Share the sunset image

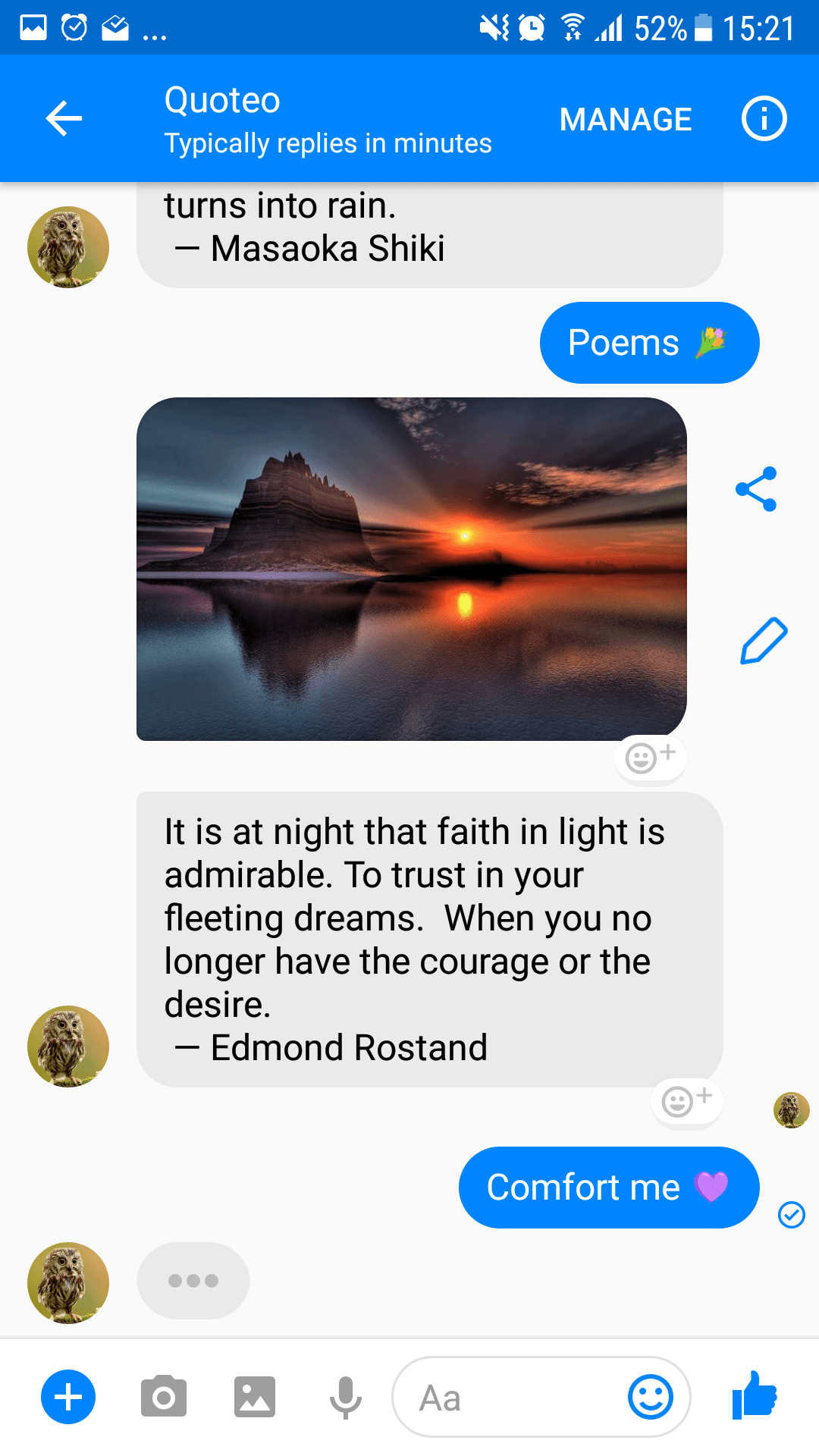point(757,489)
